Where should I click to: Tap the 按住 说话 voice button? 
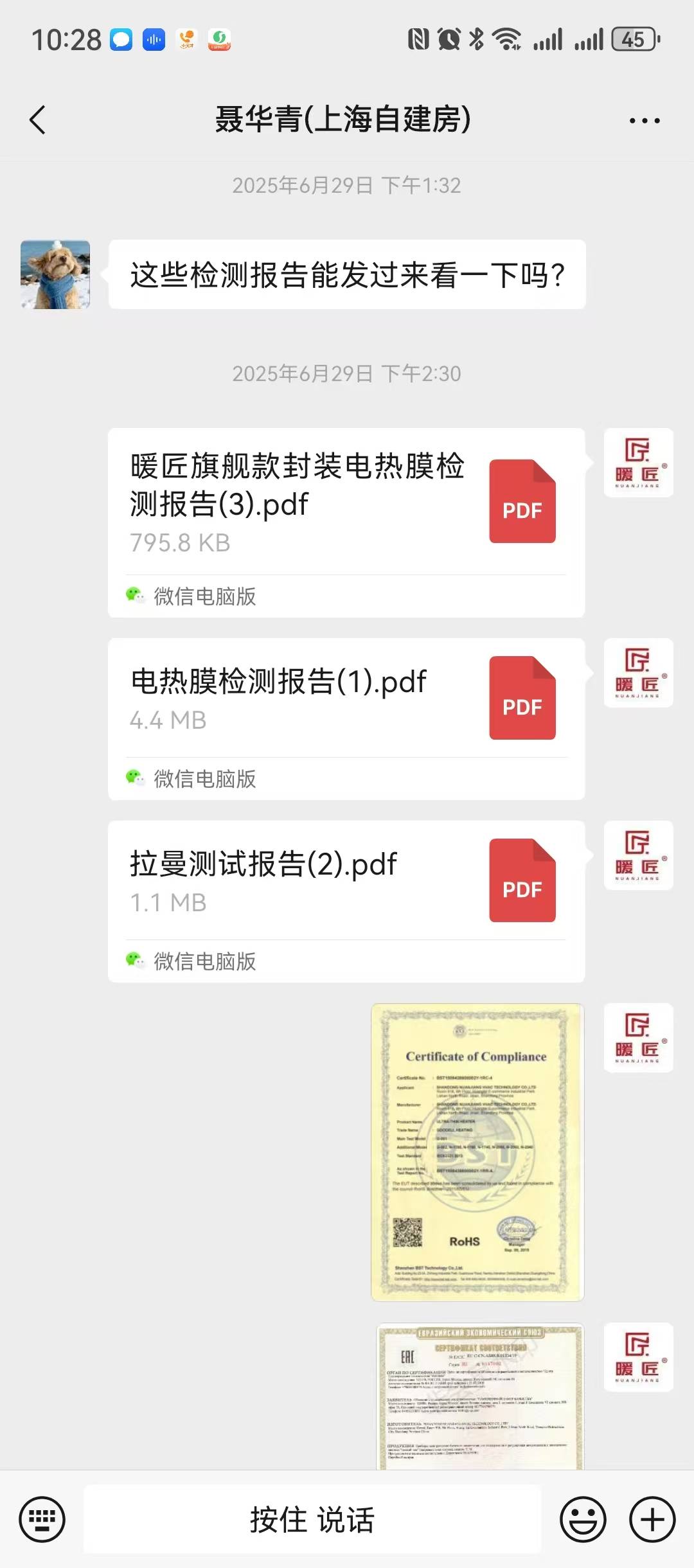pos(312,1520)
